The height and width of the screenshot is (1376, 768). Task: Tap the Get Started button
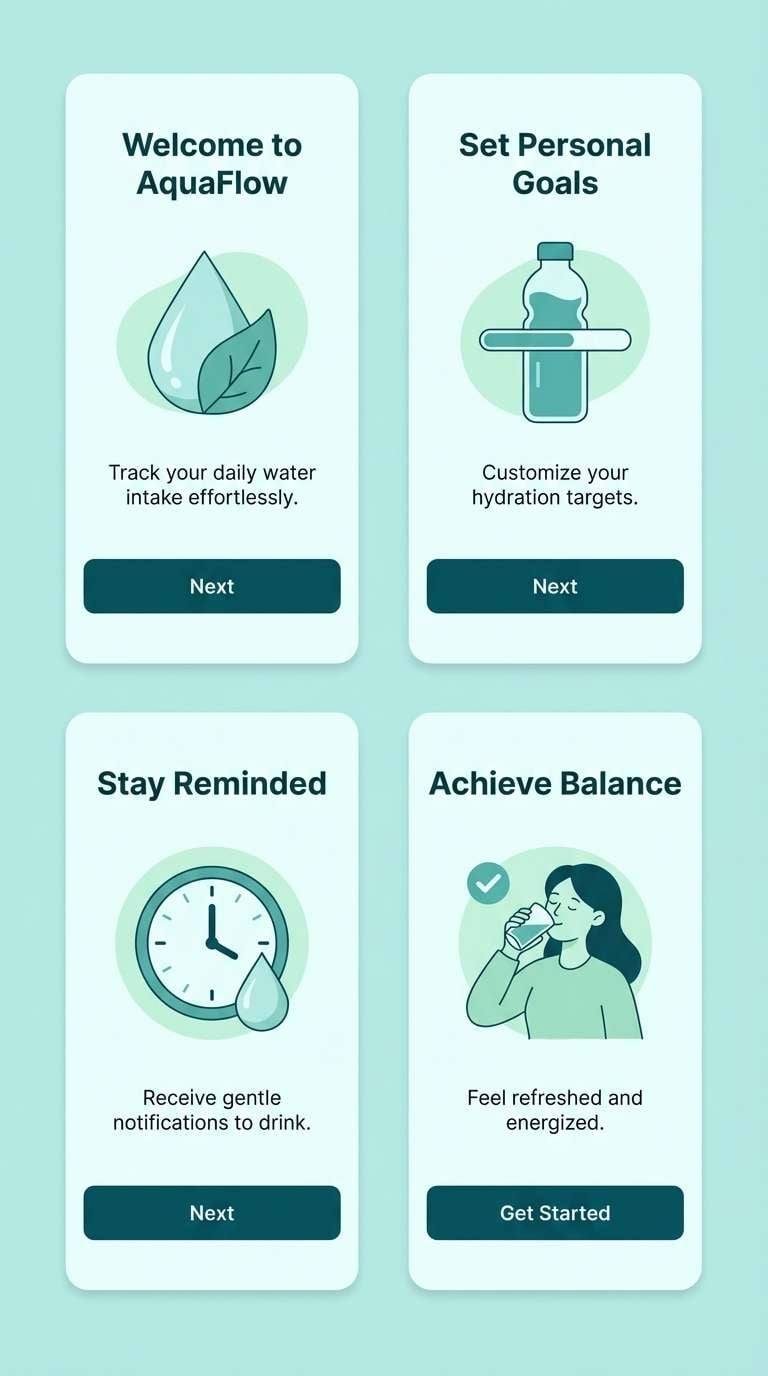[x=554, y=1213]
